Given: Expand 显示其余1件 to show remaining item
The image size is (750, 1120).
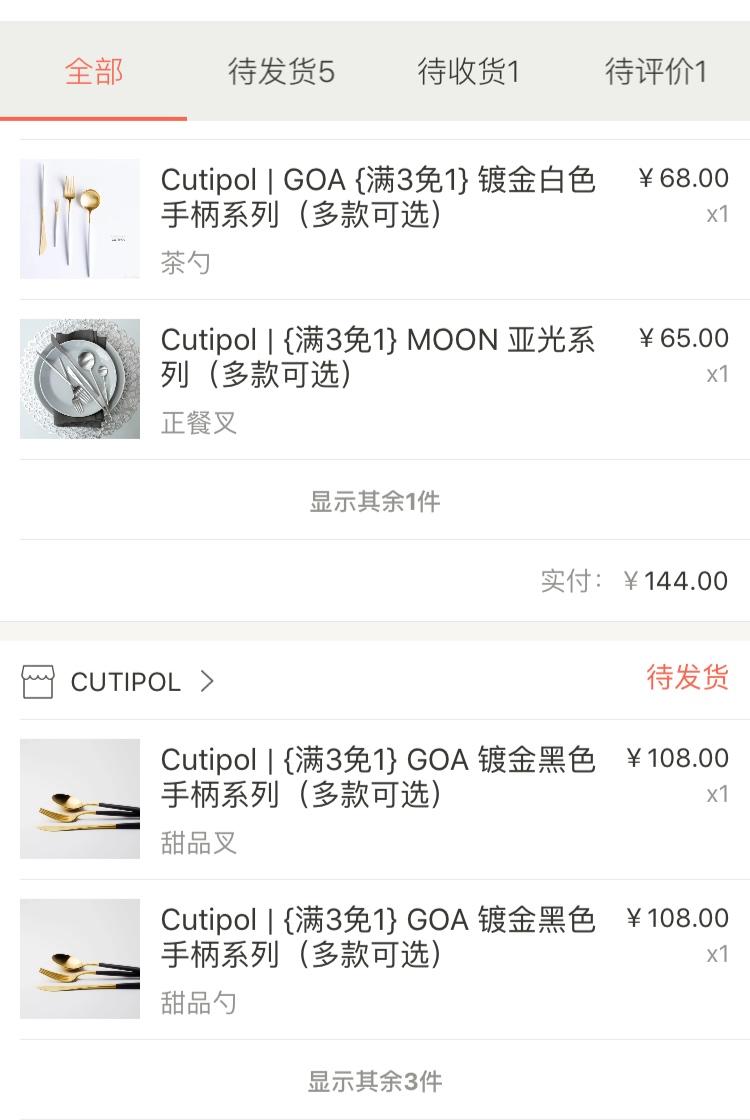Looking at the screenshot, I should pos(375,501).
